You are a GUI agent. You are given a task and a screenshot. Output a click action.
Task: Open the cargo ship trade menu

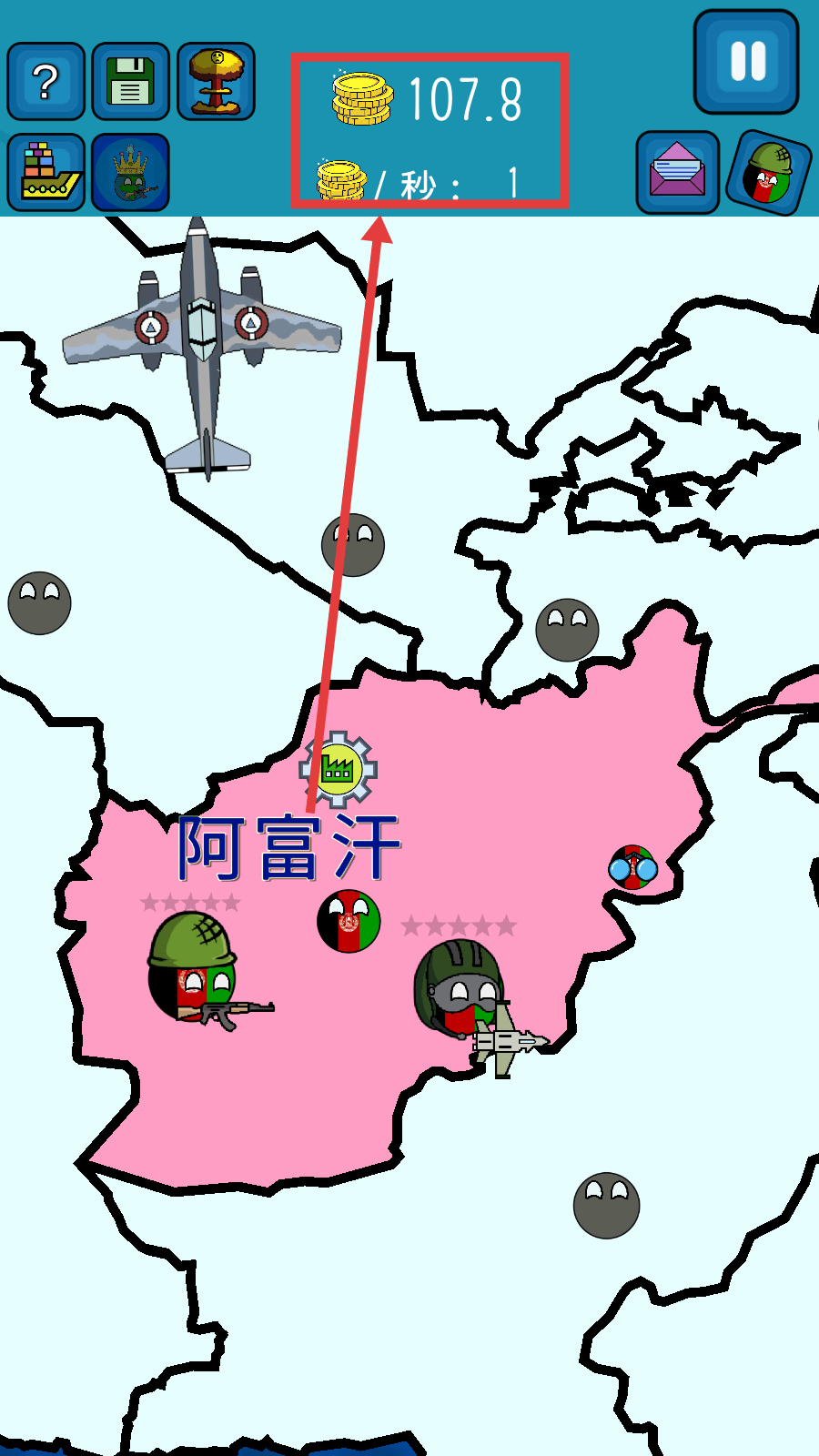click(x=45, y=173)
